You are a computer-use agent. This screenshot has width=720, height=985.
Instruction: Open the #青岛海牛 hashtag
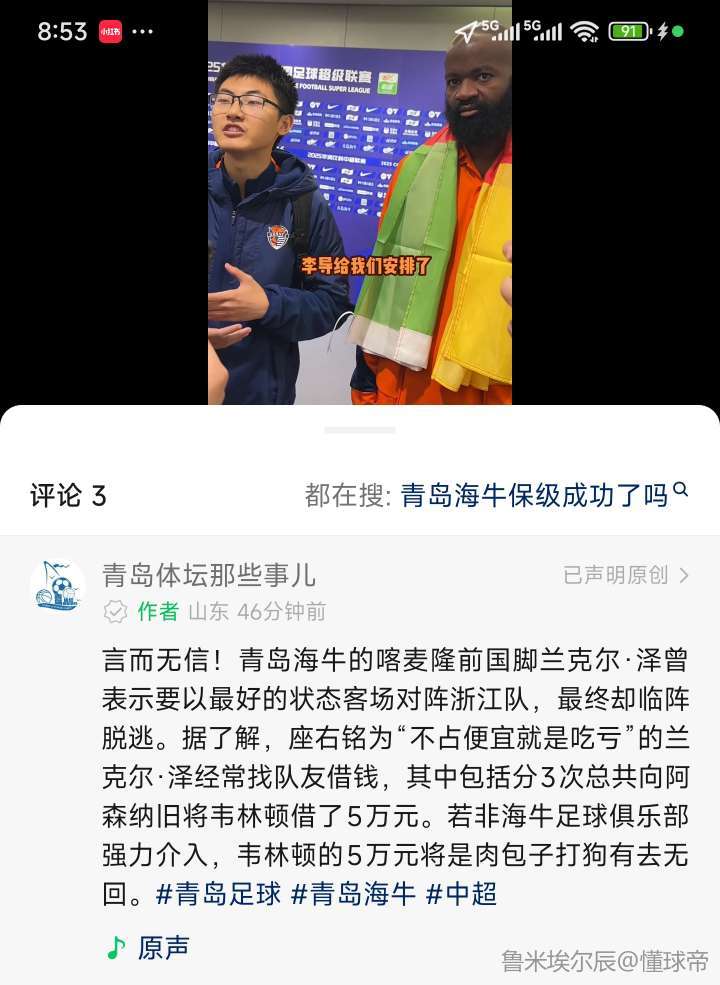[353, 893]
